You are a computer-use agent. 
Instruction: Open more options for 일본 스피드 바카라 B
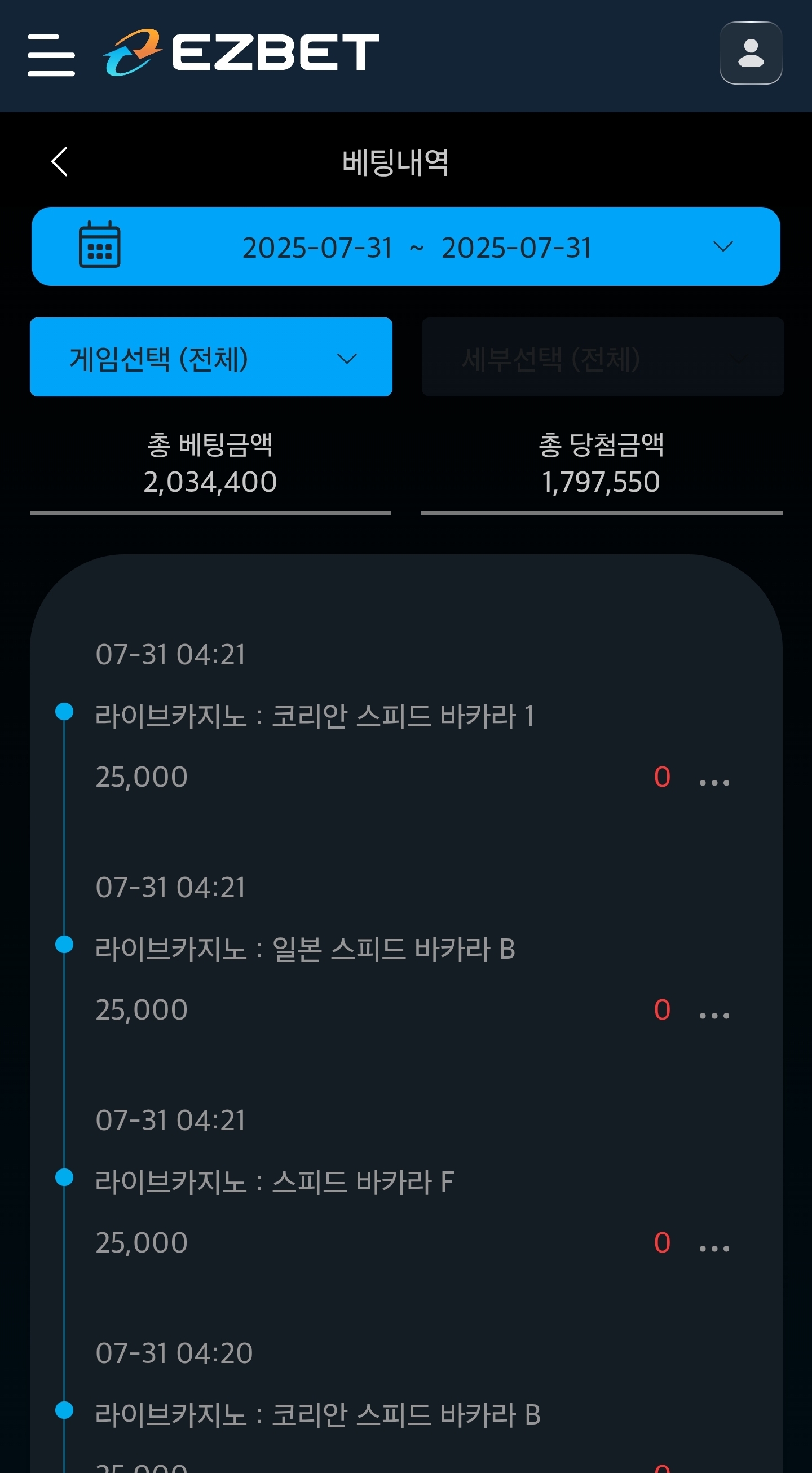[714, 1016]
